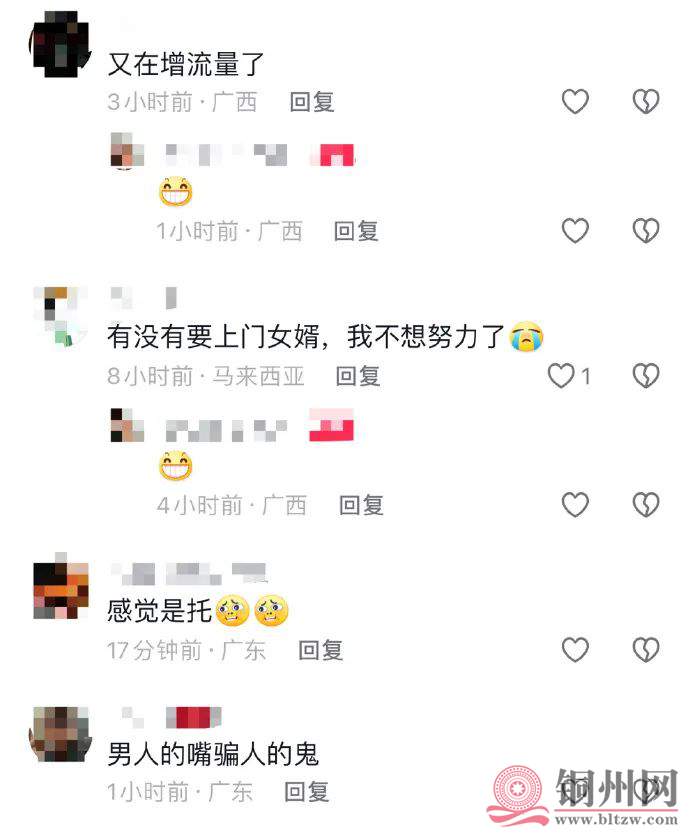Reply to the comment "男人的嘴骗人的鬼"
This screenshot has height=835, width=690.
307,793
